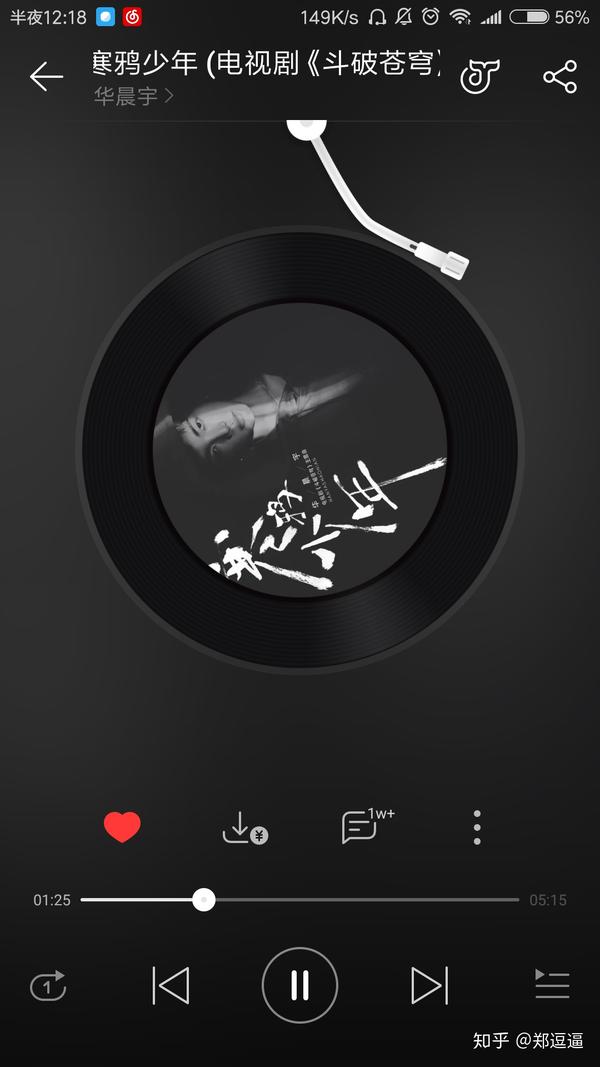Skip to the previous track
The width and height of the screenshot is (600, 1067).
point(171,986)
